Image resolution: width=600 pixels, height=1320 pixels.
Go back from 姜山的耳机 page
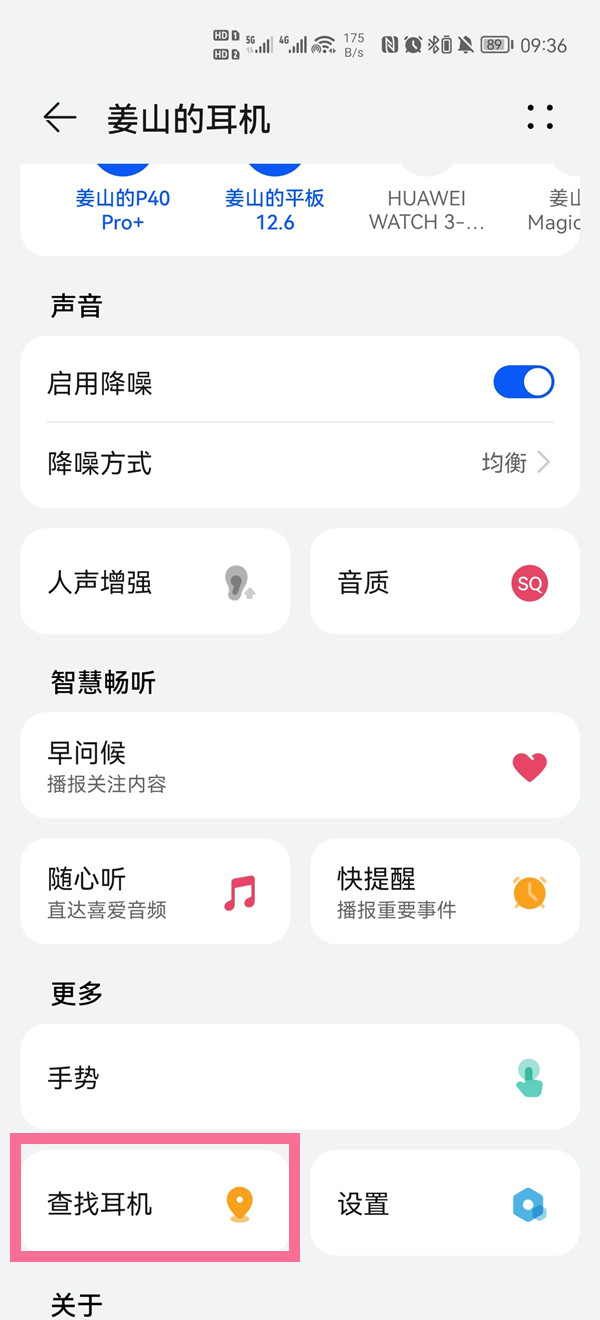pos(60,118)
